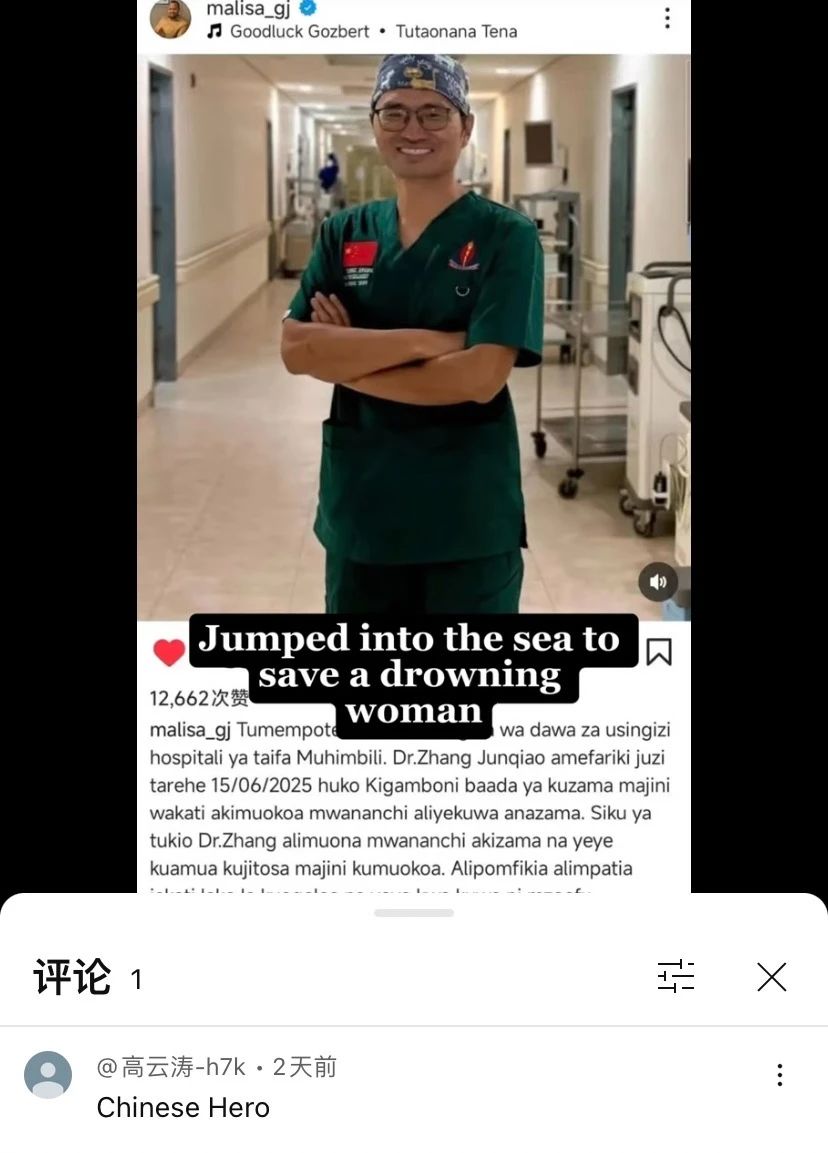
Task: Close the comments panel
Action: [771, 976]
